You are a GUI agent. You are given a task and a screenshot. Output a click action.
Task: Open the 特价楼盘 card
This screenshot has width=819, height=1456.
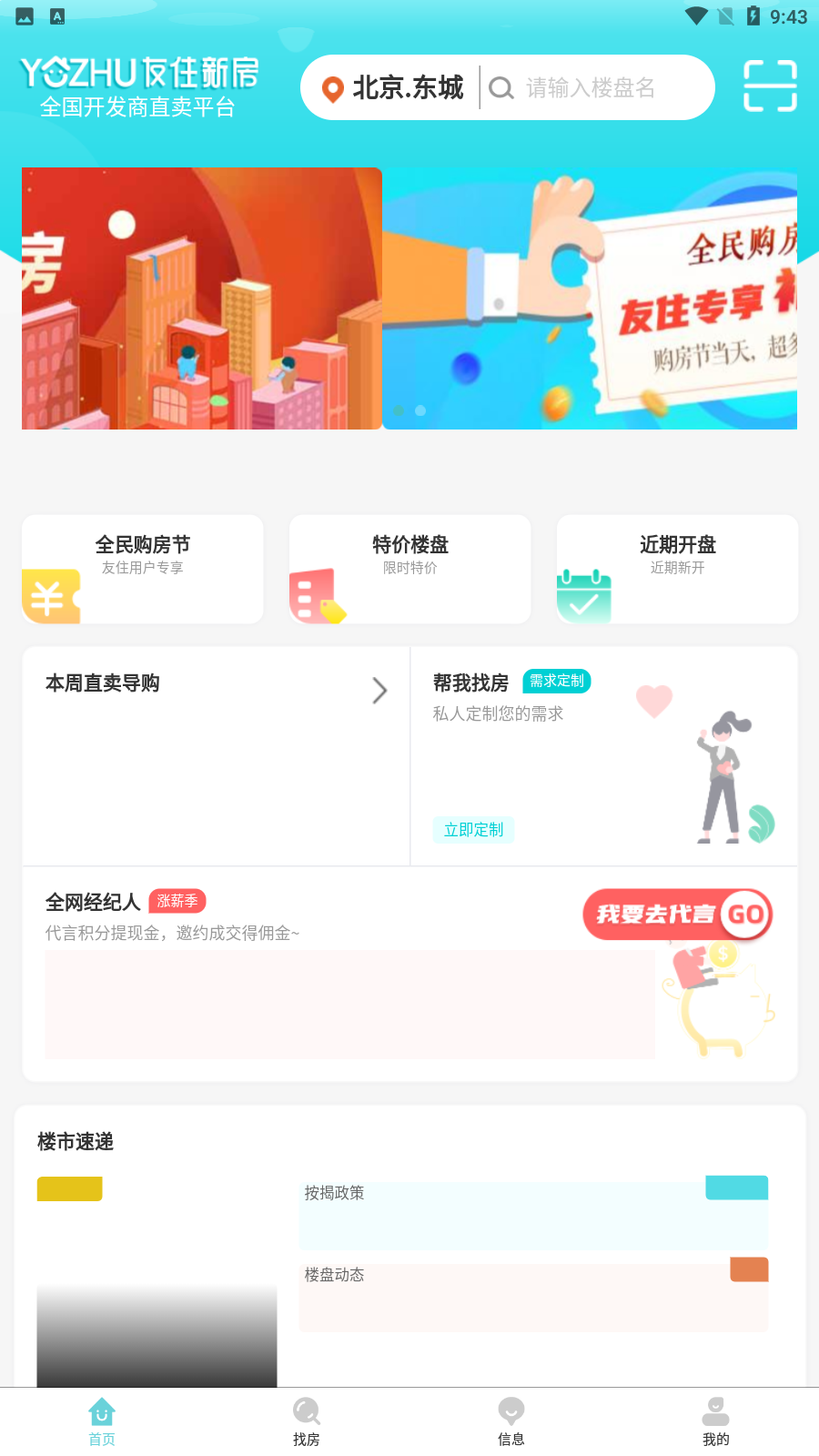coord(409,569)
